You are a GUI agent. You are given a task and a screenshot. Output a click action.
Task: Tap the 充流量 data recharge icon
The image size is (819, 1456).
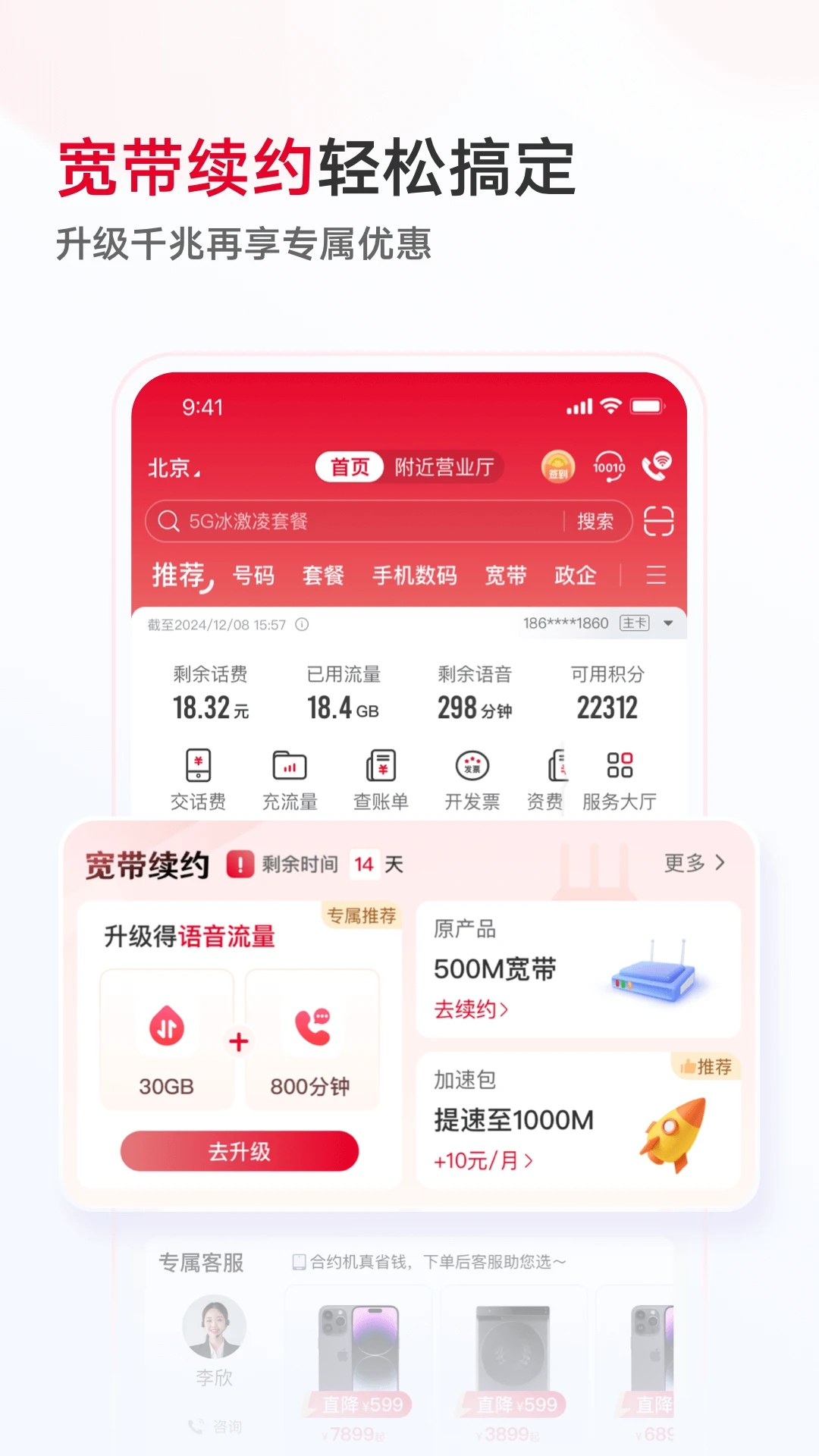tap(290, 779)
